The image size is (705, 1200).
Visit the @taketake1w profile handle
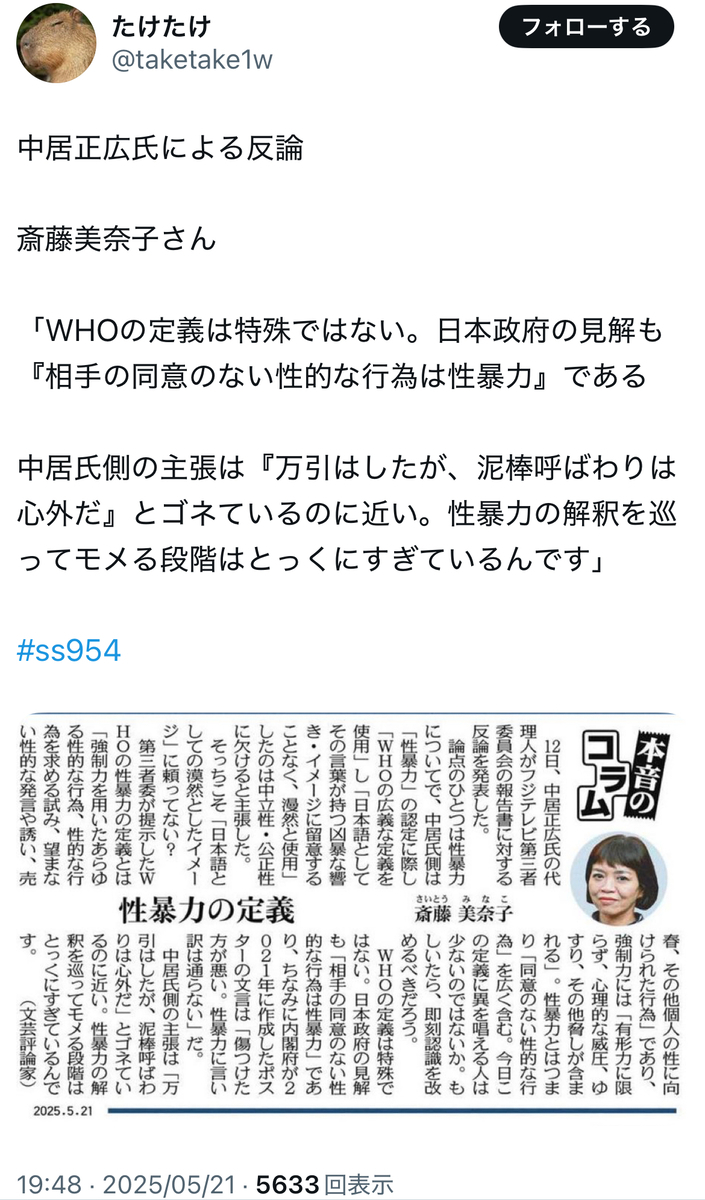click(x=189, y=60)
